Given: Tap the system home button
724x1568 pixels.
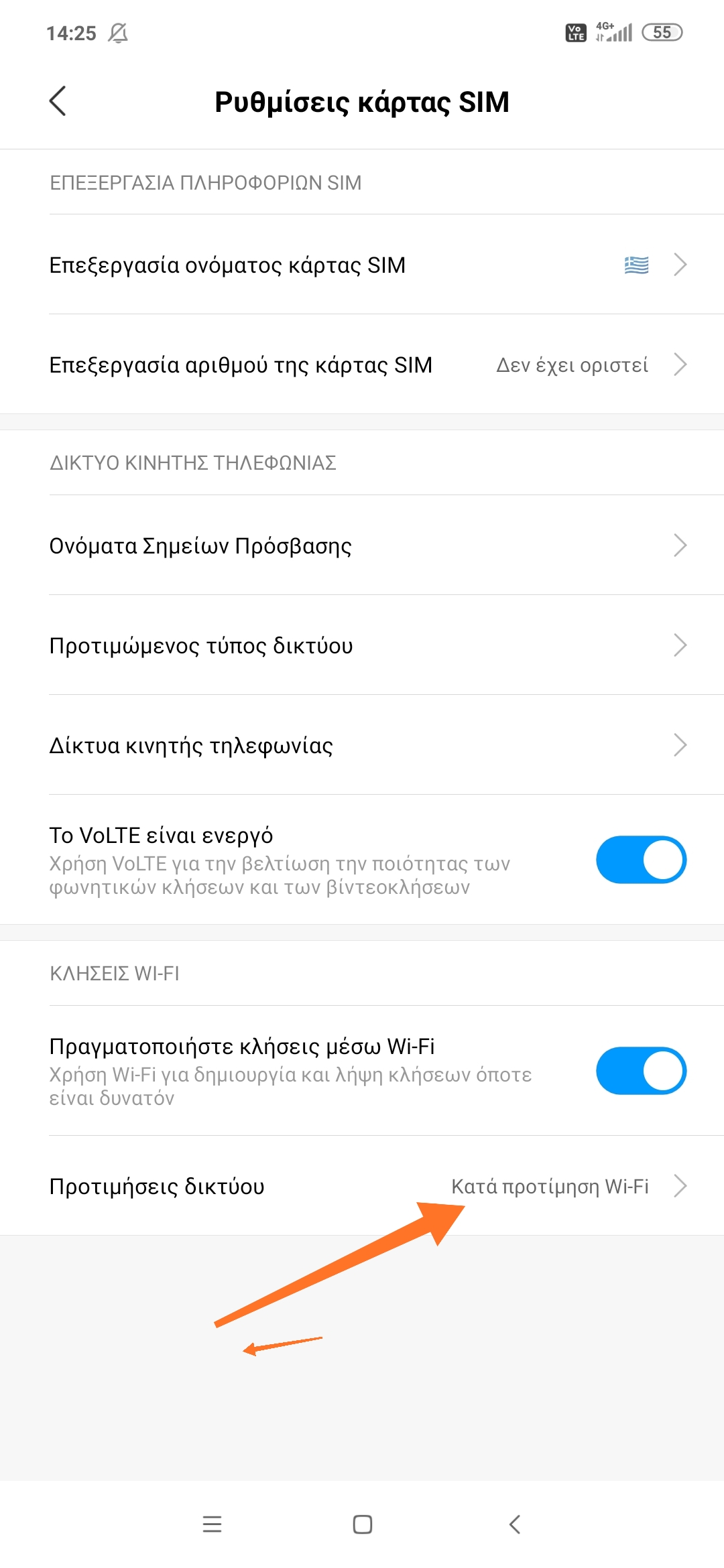Looking at the screenshot, I should [x=363, y=1524].
